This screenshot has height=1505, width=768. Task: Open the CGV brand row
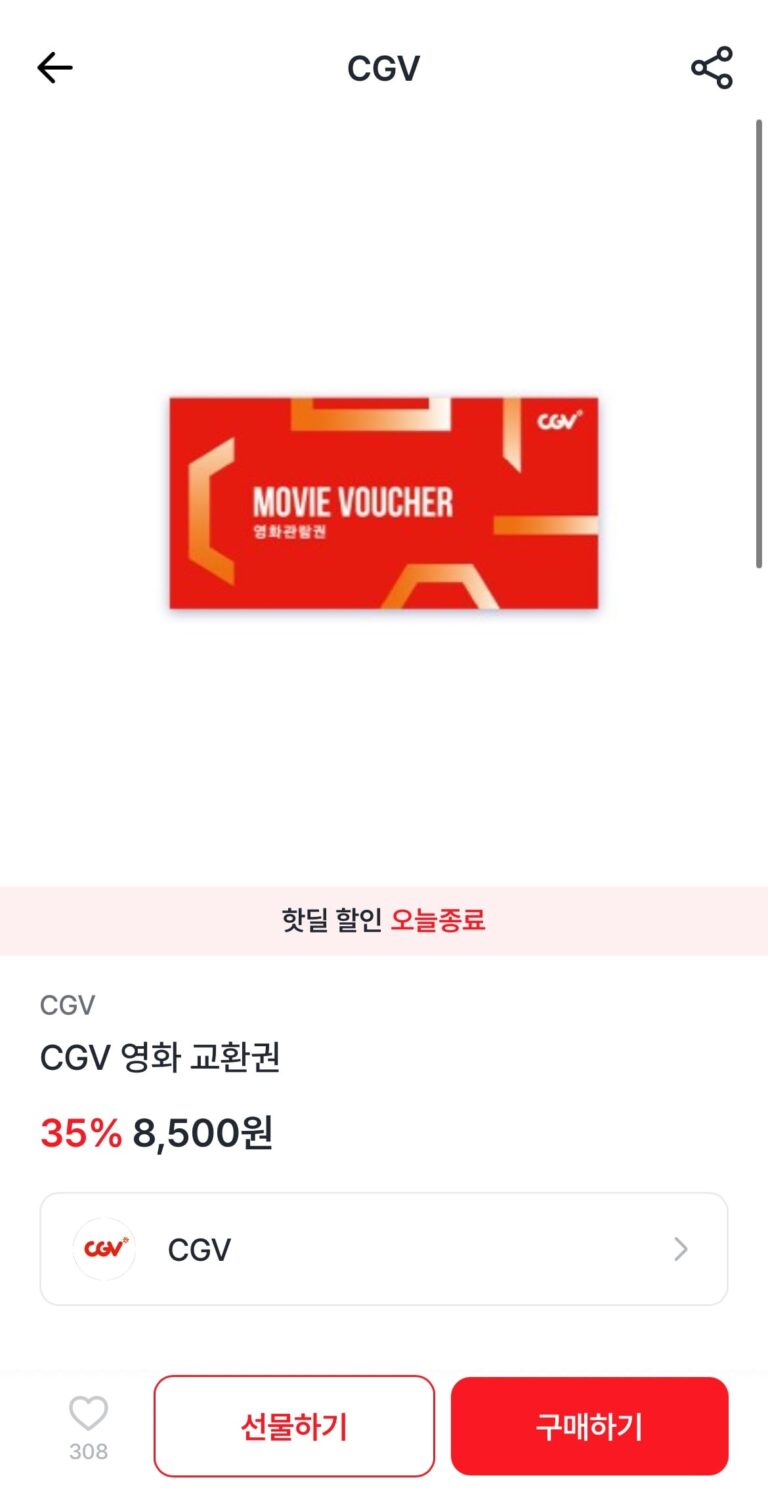pos(383,1249)
